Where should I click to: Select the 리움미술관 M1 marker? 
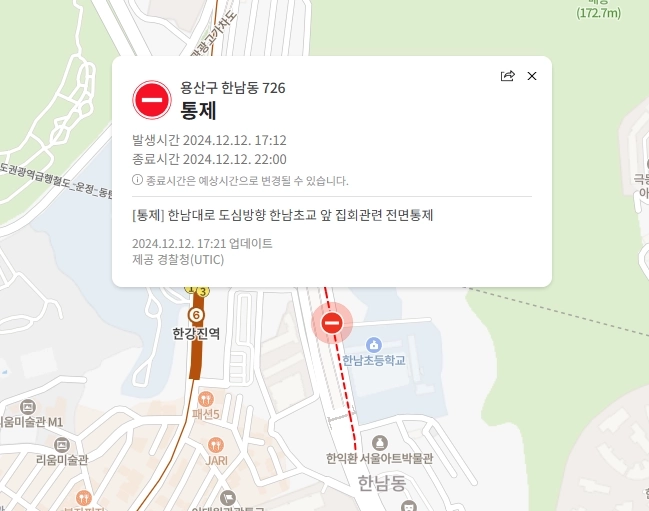(x=27, y=406)
